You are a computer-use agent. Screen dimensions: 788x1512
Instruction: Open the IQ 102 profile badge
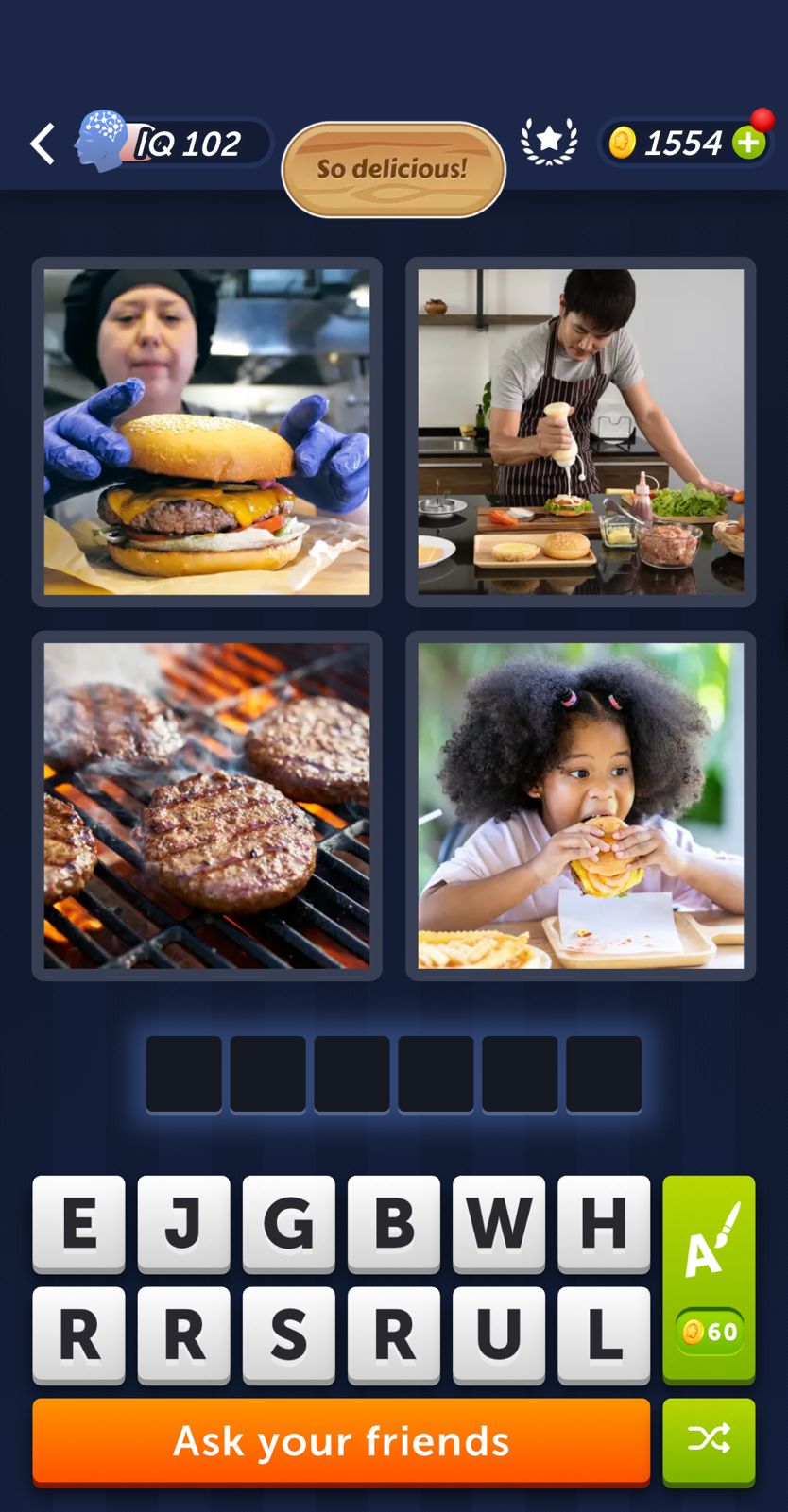tap(175, 144)
